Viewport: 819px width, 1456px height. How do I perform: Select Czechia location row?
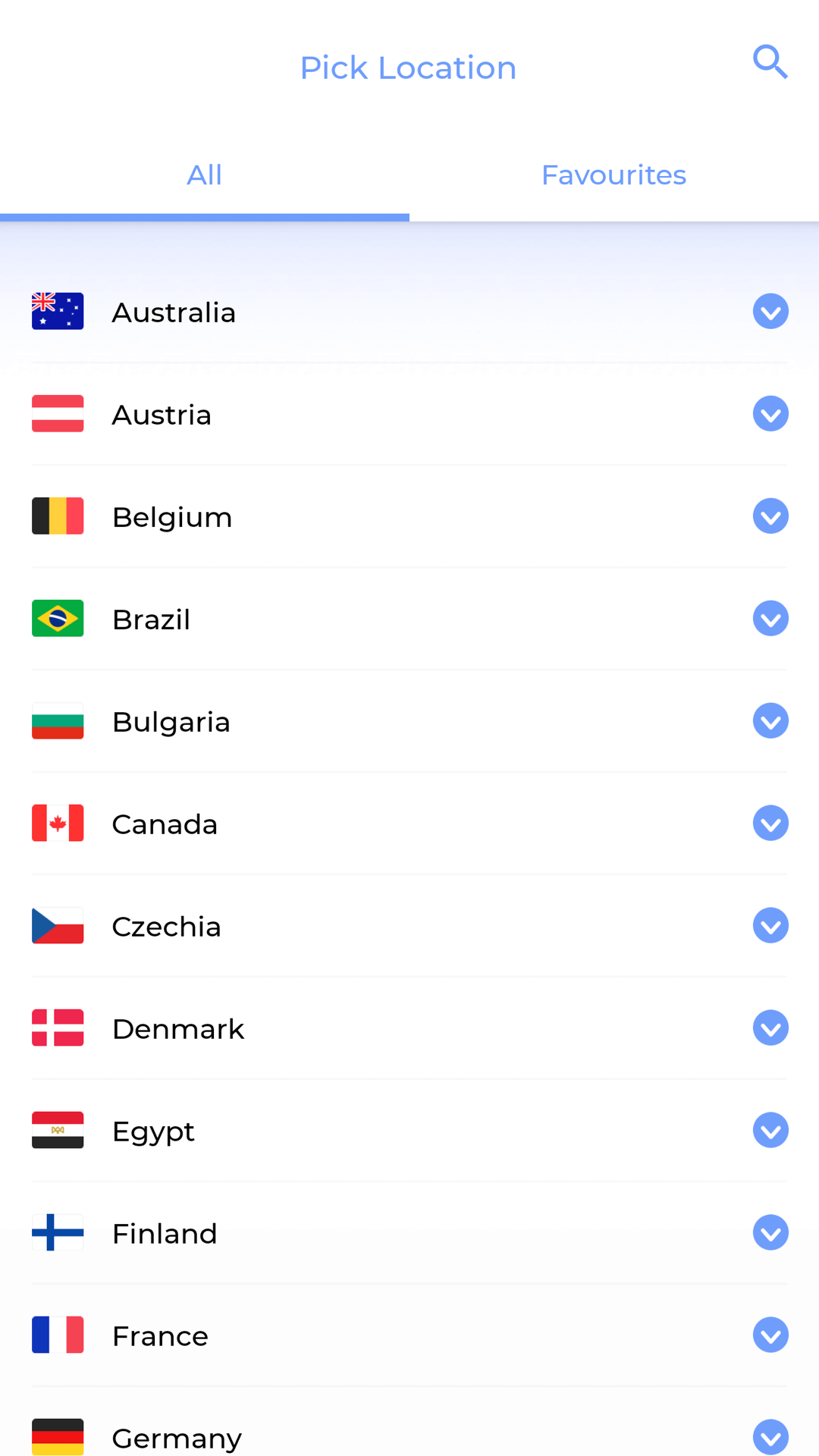(x=409, y=926)
